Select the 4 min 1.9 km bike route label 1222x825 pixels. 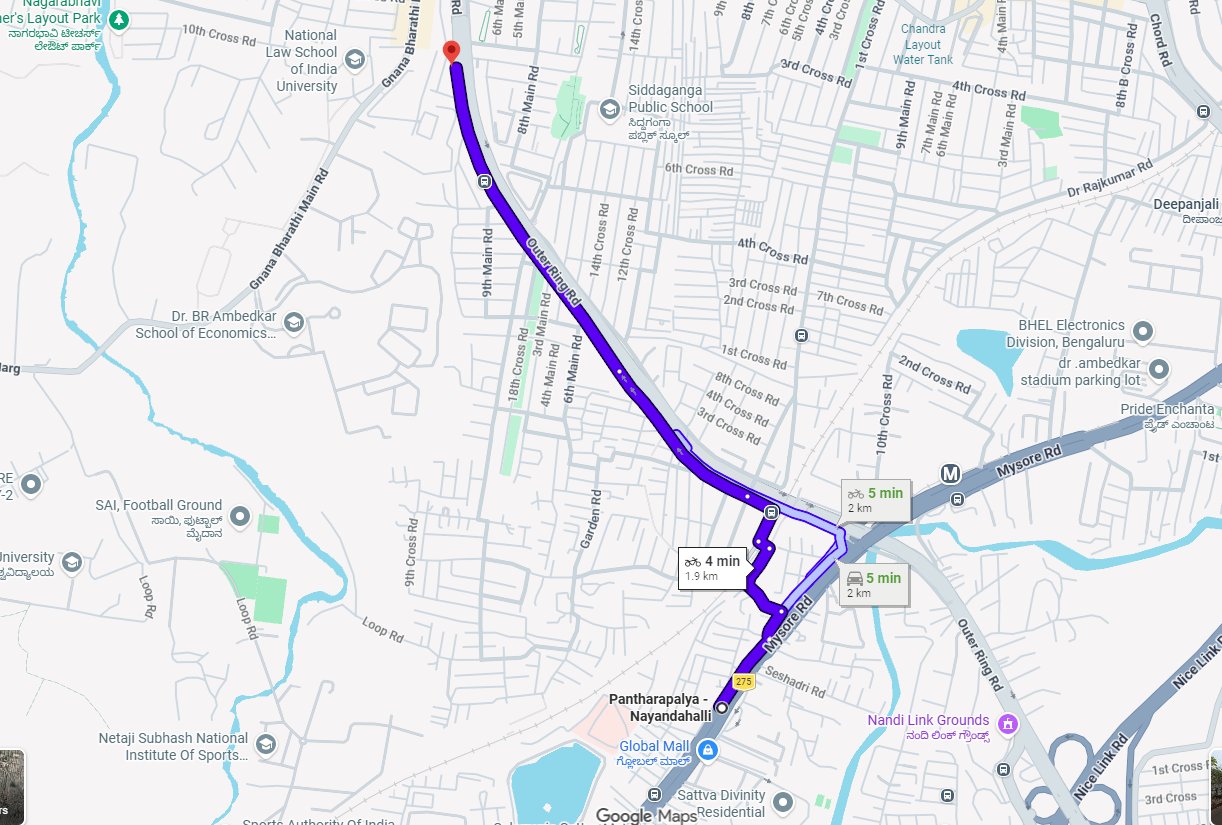tap(712, 567)
